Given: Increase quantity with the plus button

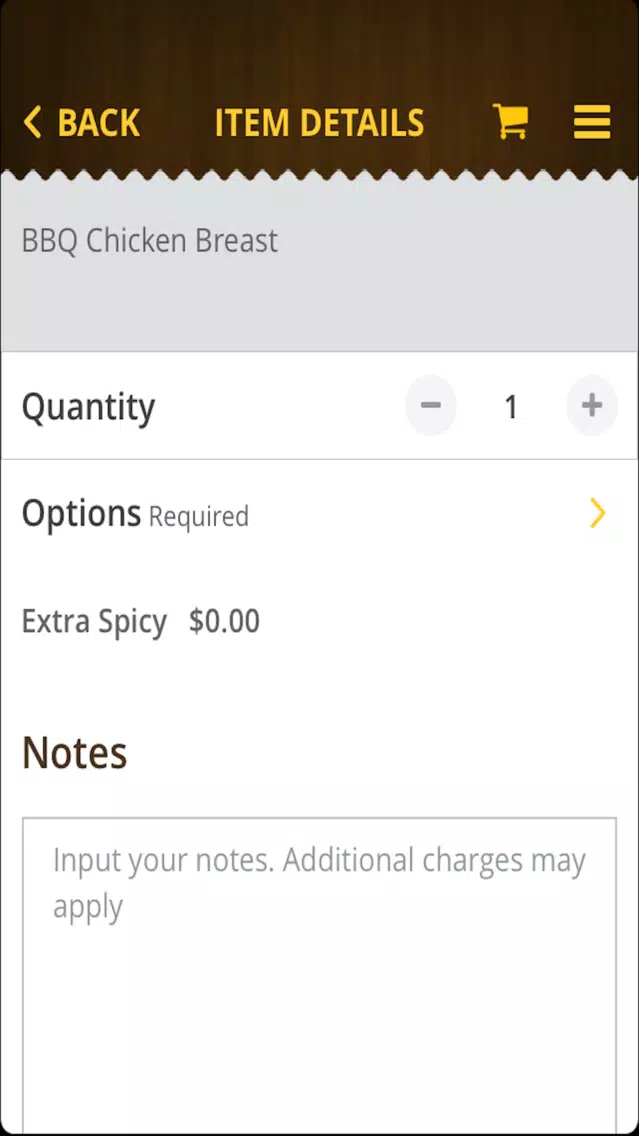Looking at the screenshot, I should point(592,406).
